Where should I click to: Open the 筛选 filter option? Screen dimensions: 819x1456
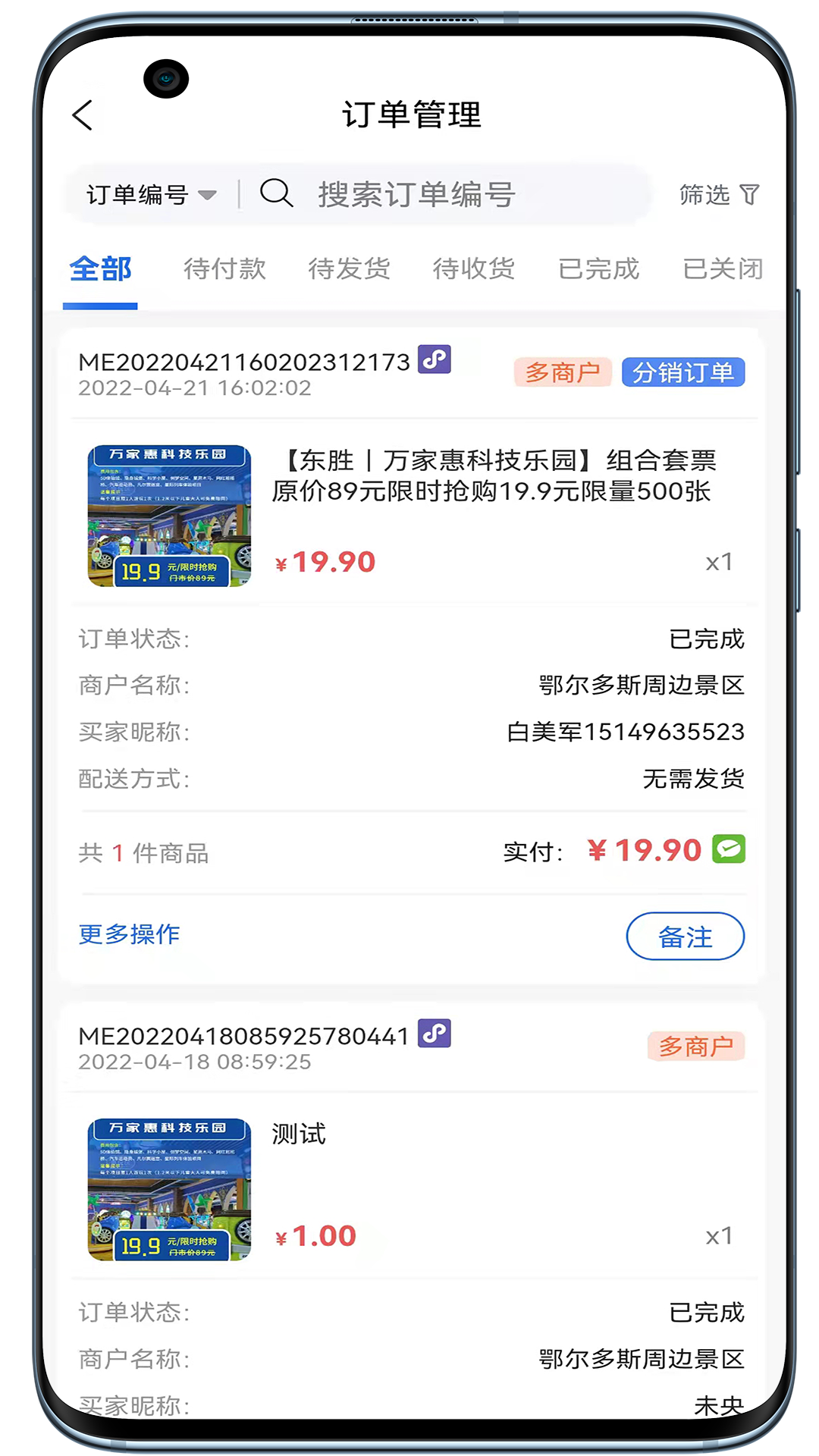tap(705, 195)
